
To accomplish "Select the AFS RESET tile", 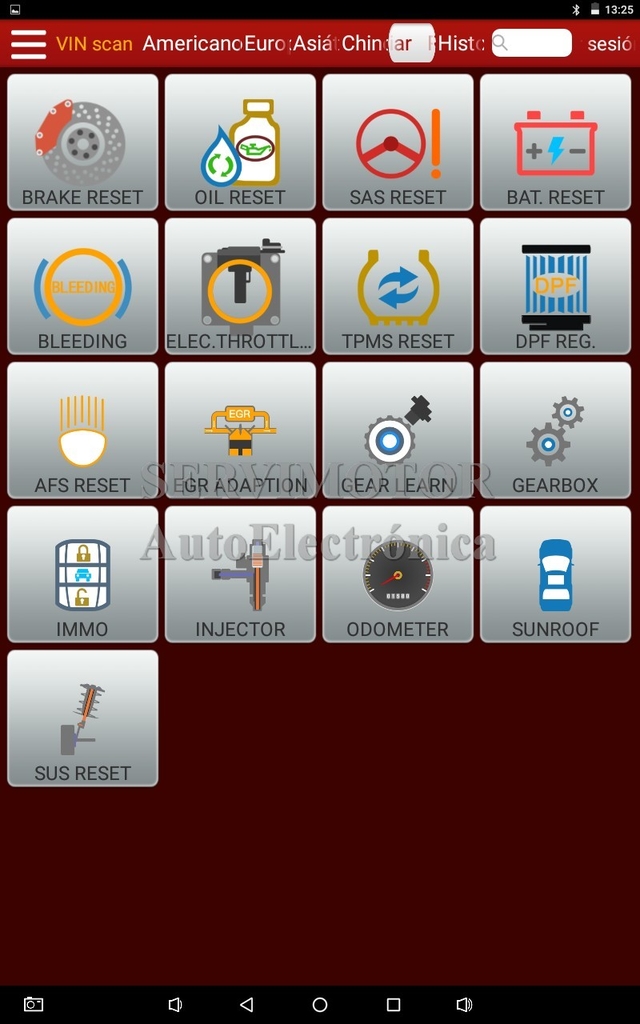I will pyautogui.click(x=82, y=430).
